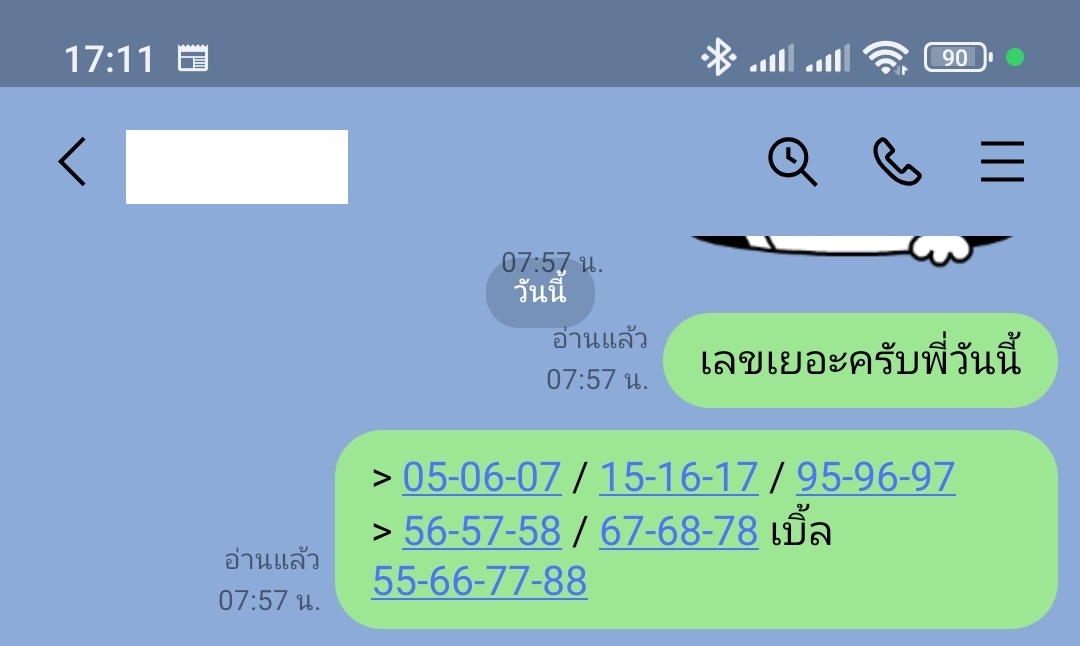
Task: Tap the 15-16-17 number link
Action: click(678, 477)
